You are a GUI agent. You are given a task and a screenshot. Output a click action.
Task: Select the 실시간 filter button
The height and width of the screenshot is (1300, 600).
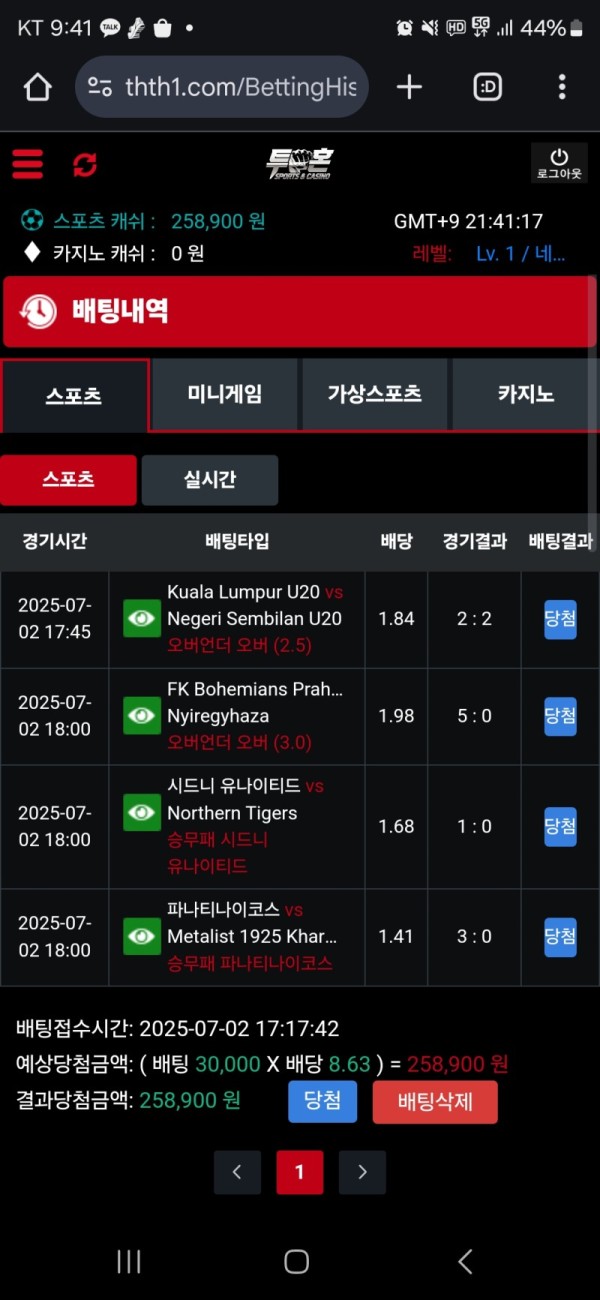pos(210,480)
